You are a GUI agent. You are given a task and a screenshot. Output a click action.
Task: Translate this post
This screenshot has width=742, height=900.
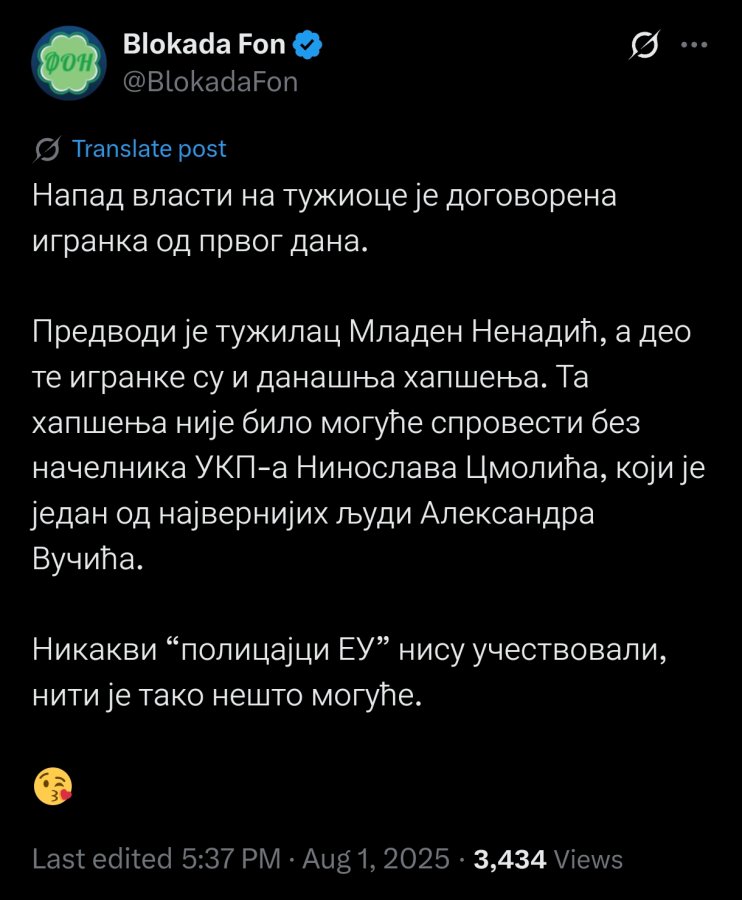coord(149,149)
